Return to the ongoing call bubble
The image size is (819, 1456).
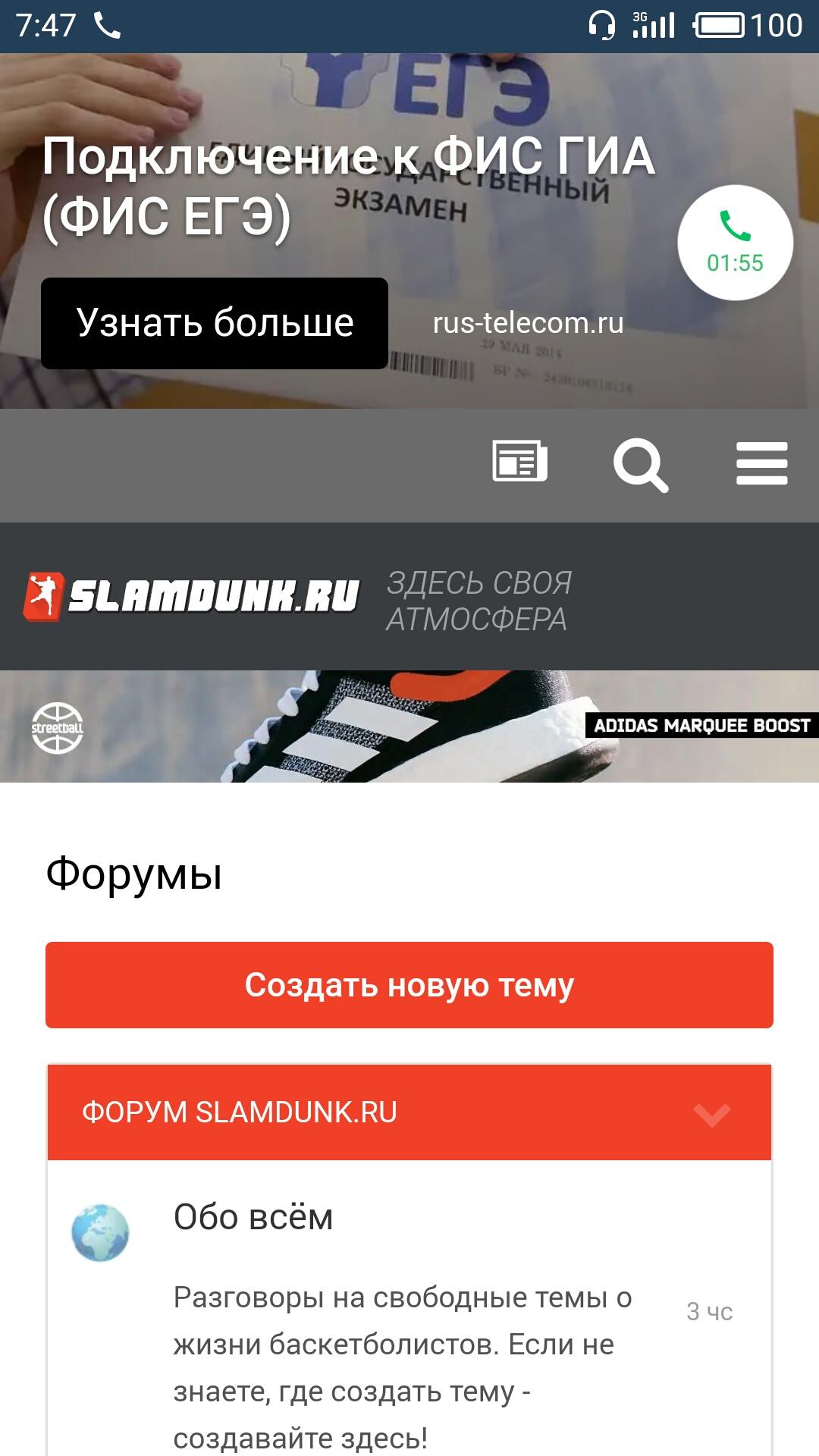735,243
